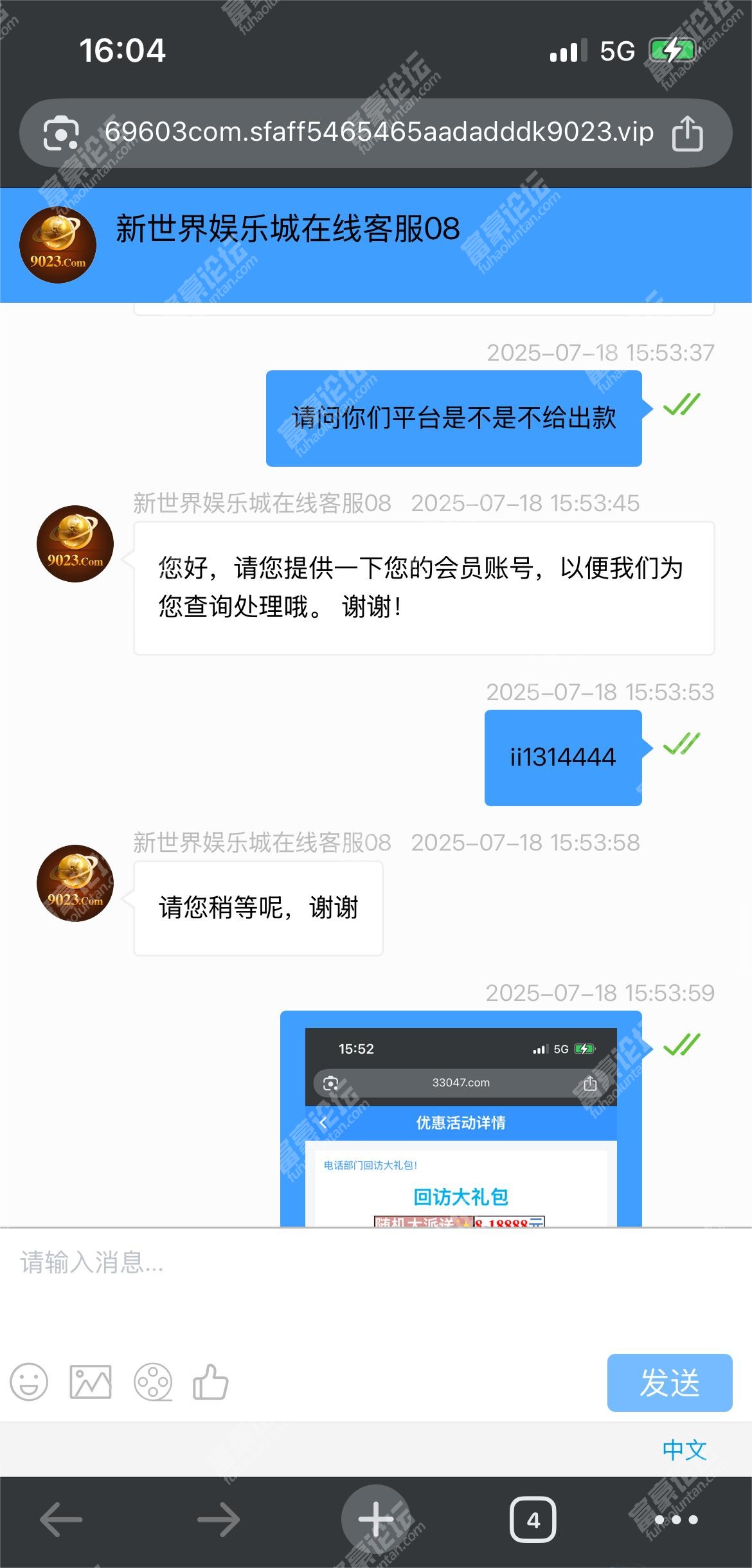Attach a picture to the chat
The width and height of the screenshot is (752, 1568).
91,1382
